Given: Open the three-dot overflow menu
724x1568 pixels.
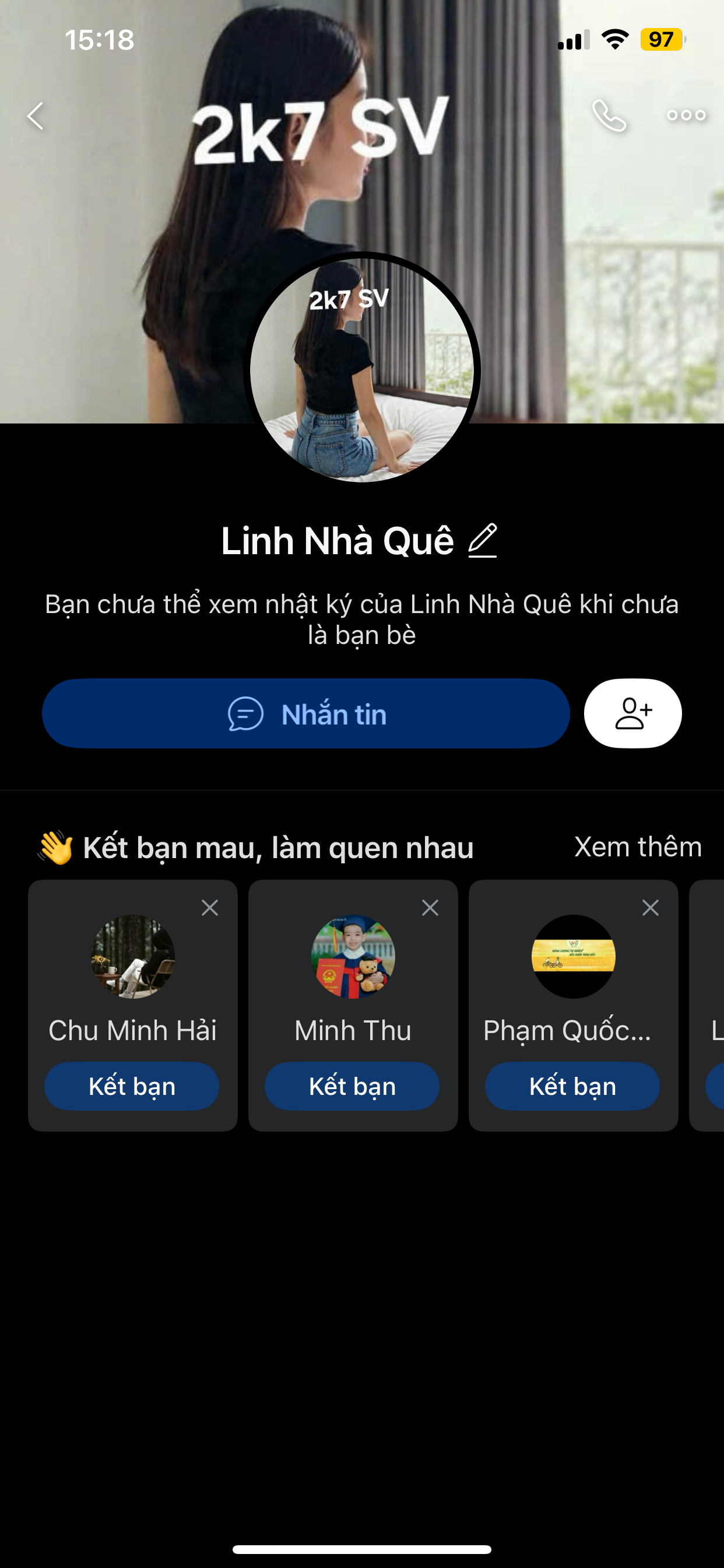Looking at the screenshot, I should pos(686,115).
